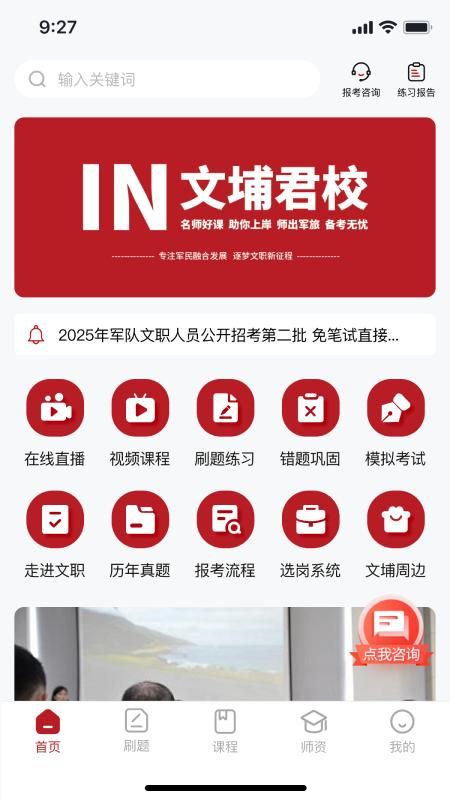Viewport: 450px width, 800px height.
Task: Open 报考咨询 customer service
Action: click(361, 79)
